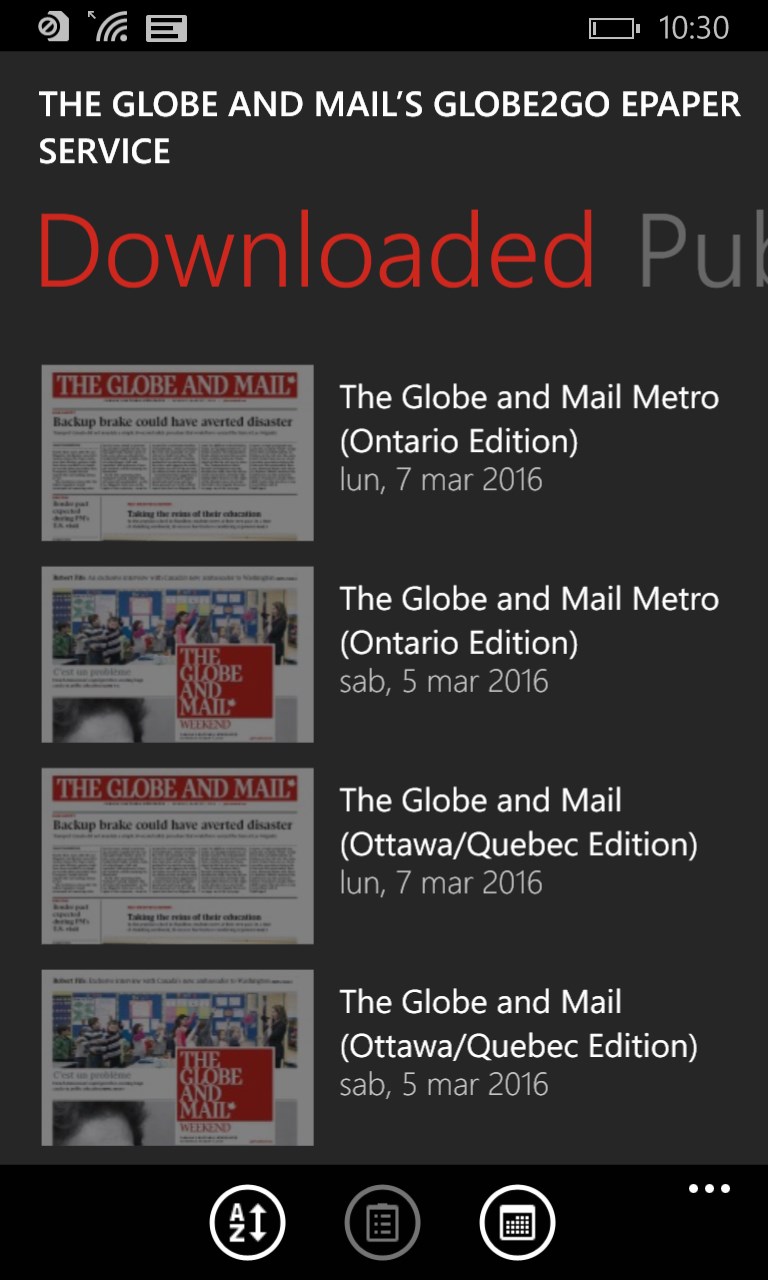The width and height of the screenshot is (768, 1280).
Task: Tap the list selection icon in app bar
Action: 382,1222
